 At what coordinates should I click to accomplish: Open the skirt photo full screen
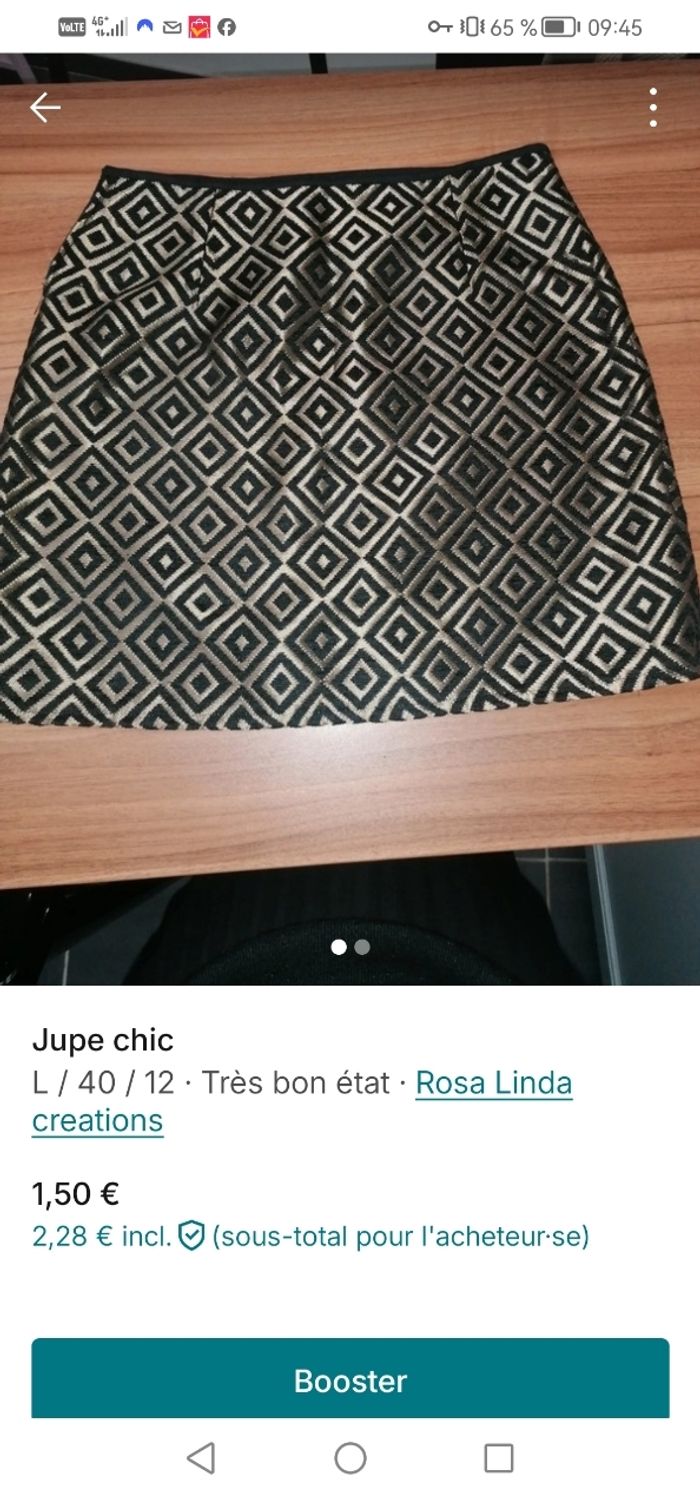coord(350,450)
